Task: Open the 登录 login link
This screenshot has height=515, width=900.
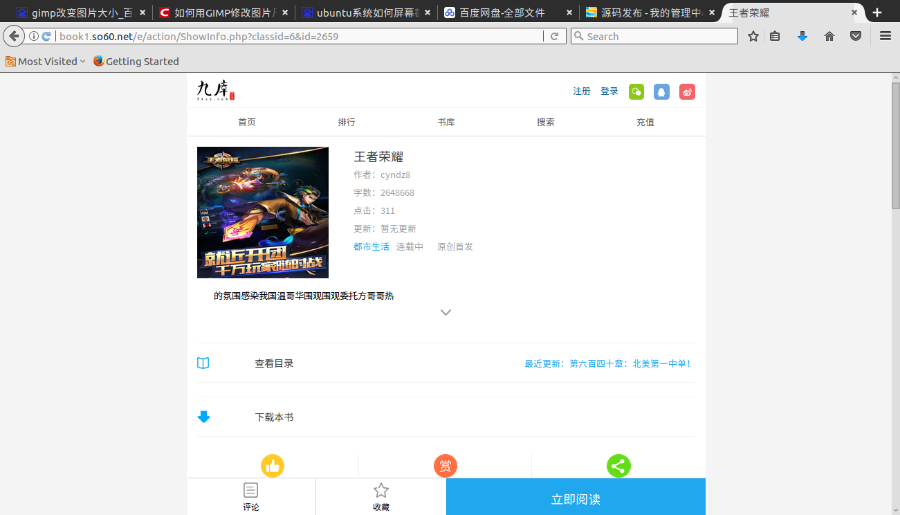Action: pos(609,91)
